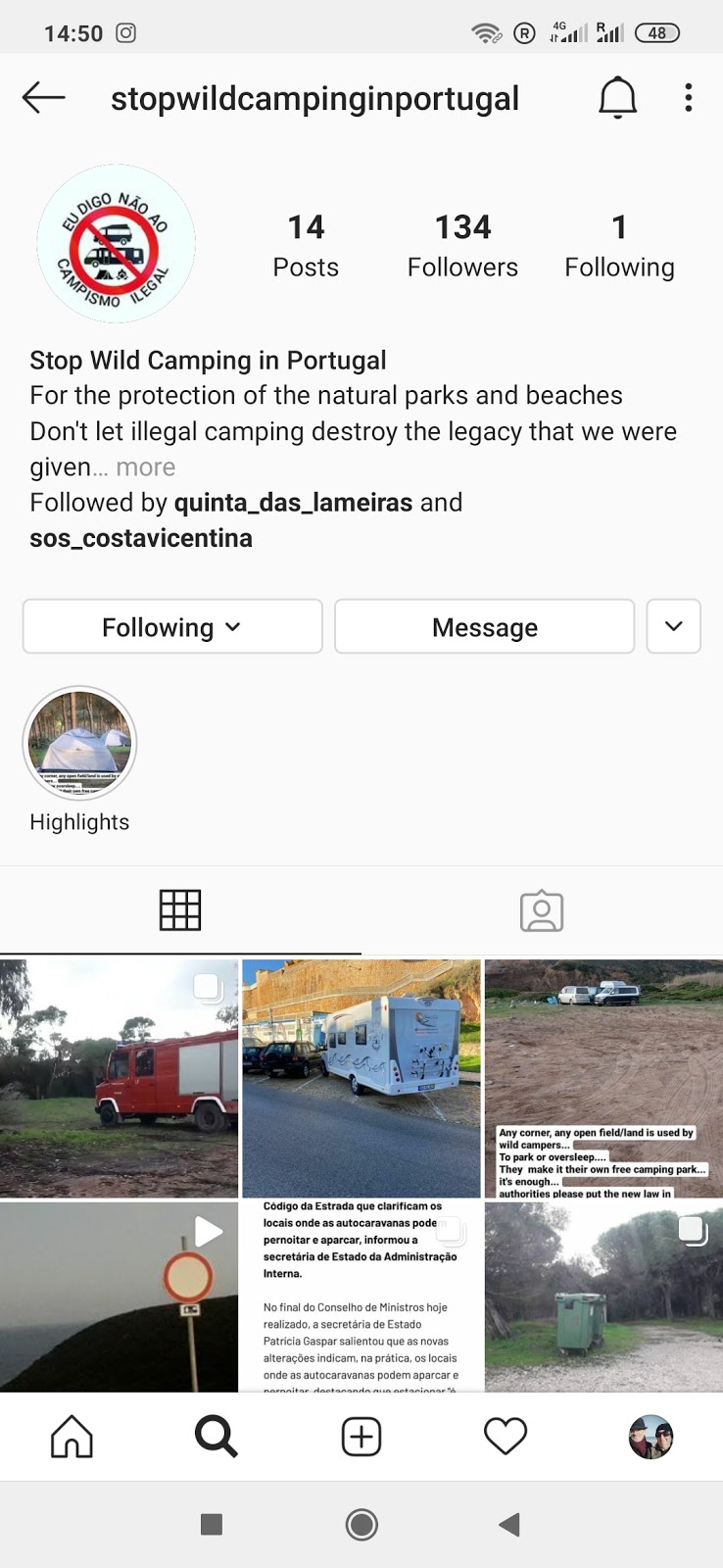
Task: Expand the bio with 'more'
Action: click(145, 467)
